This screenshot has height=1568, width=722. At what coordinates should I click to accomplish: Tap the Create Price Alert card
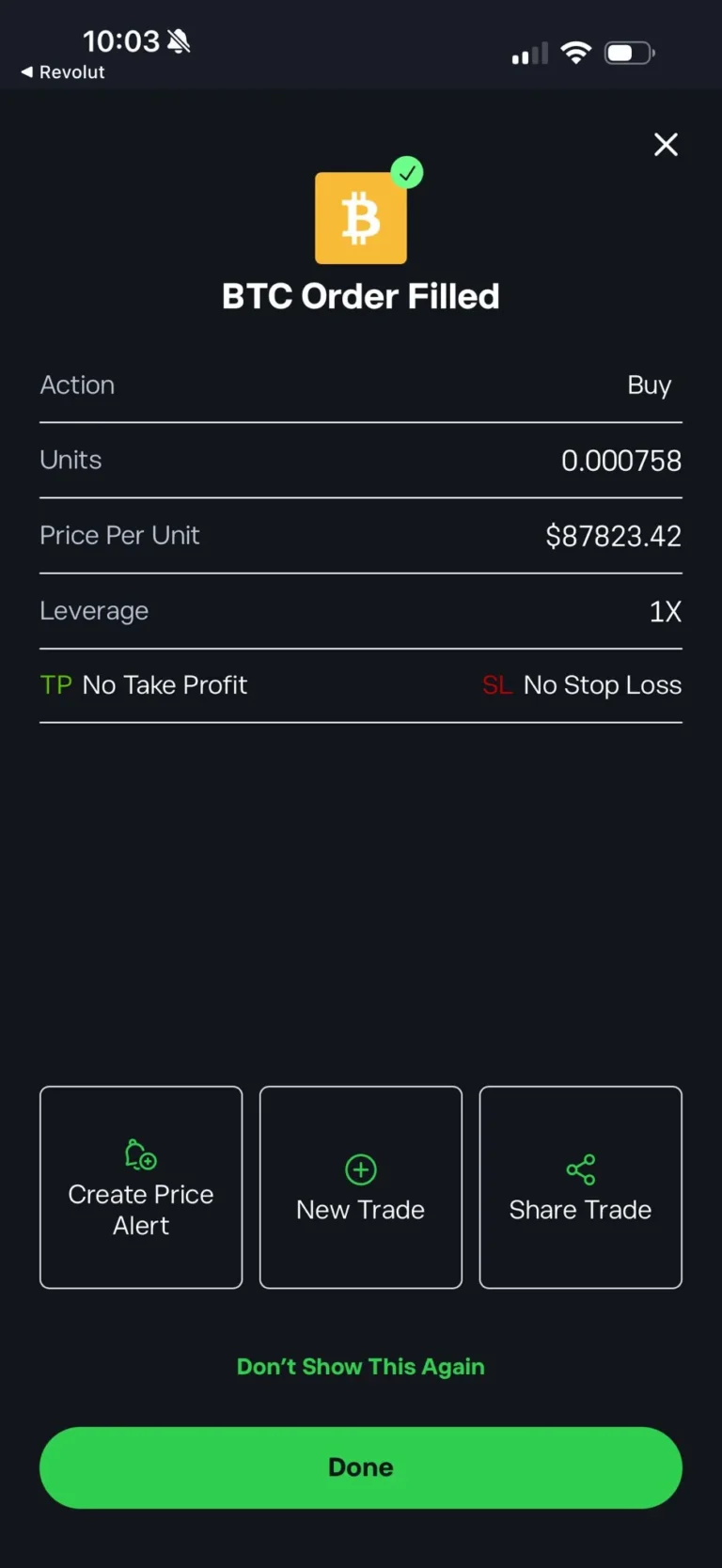click(140, 1187)
